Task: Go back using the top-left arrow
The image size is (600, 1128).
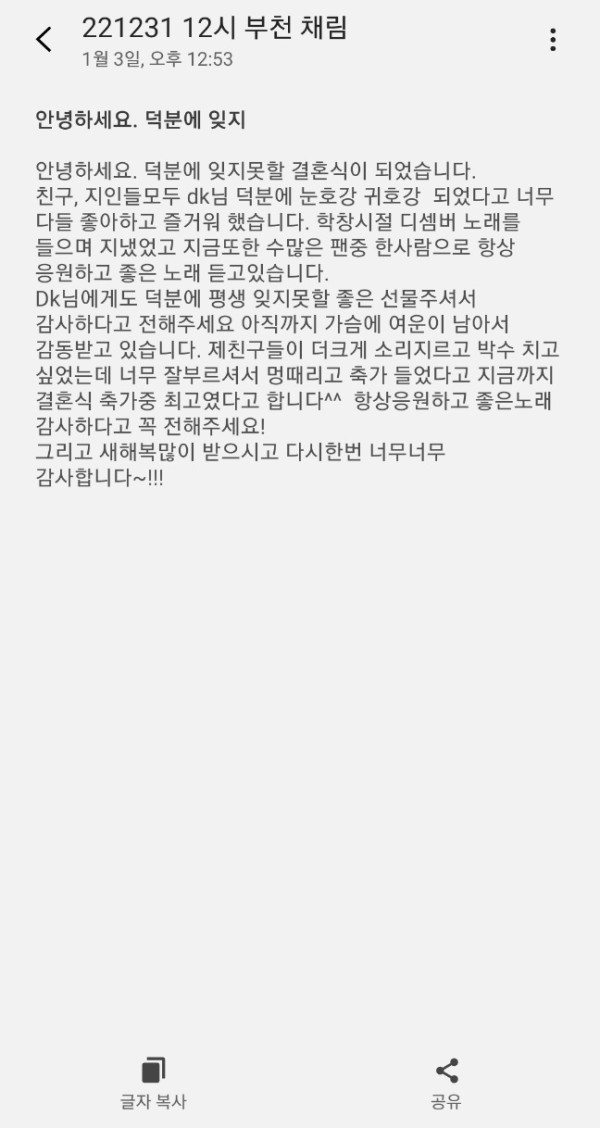Action: (43, 40)
